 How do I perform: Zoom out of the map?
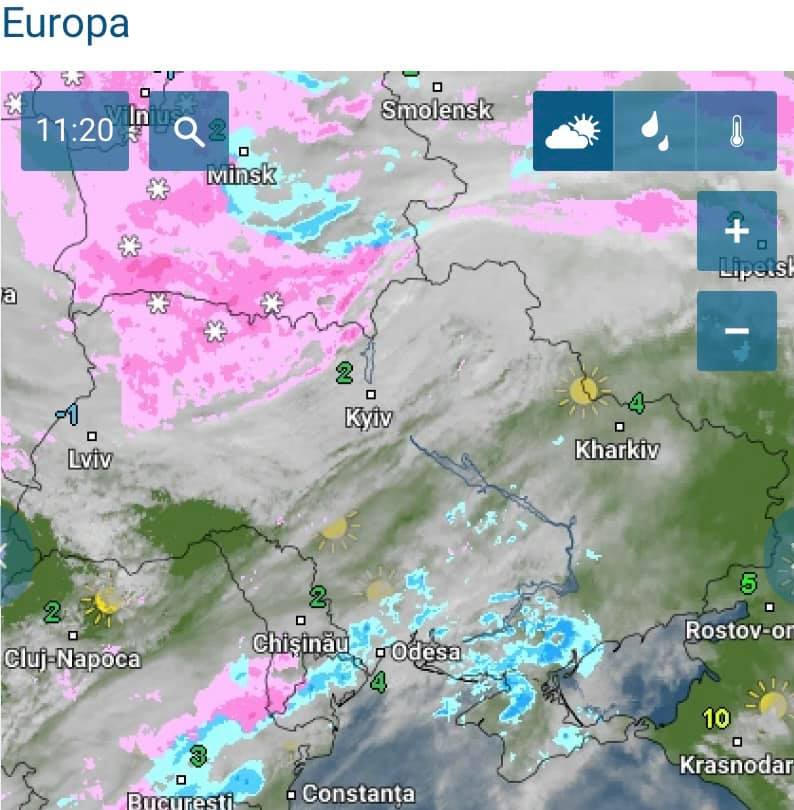tap(736, 331)
